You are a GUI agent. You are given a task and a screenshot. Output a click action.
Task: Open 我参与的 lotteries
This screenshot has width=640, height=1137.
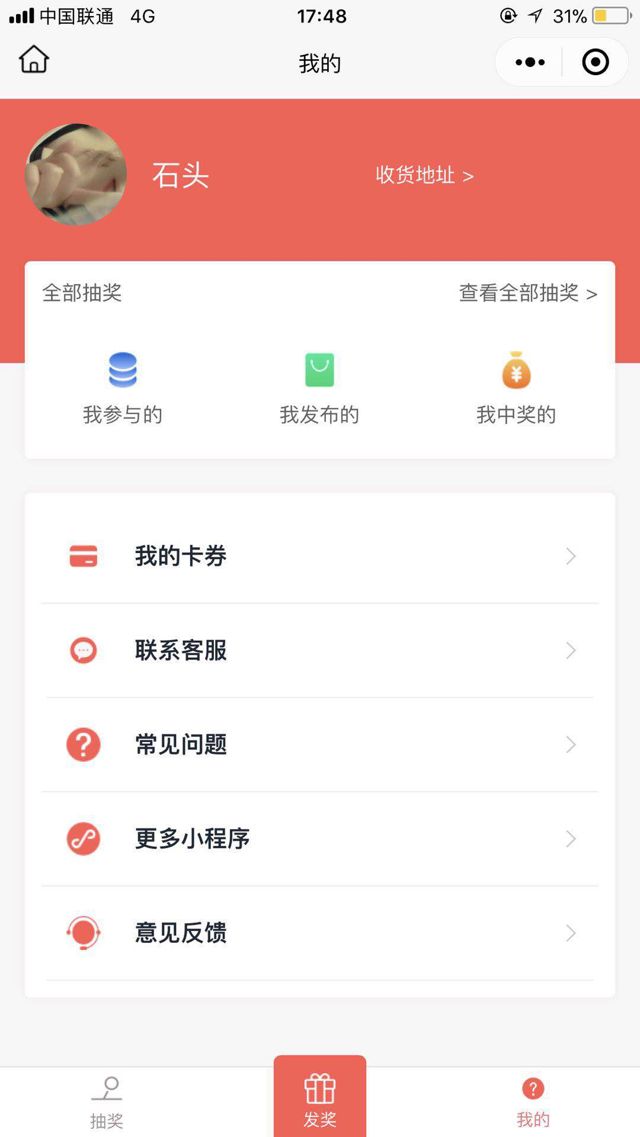point(122,388)
